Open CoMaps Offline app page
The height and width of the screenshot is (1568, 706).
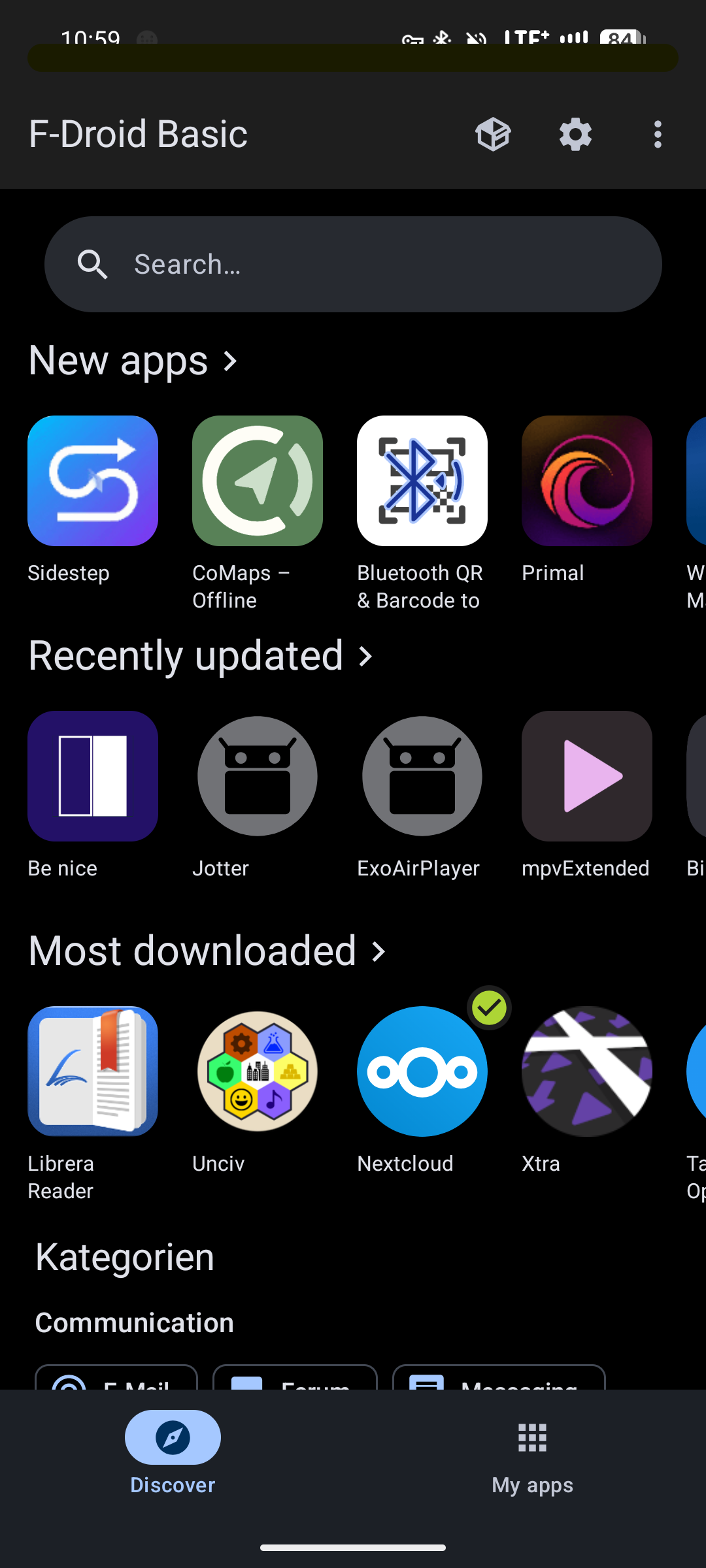click(258, 481)
